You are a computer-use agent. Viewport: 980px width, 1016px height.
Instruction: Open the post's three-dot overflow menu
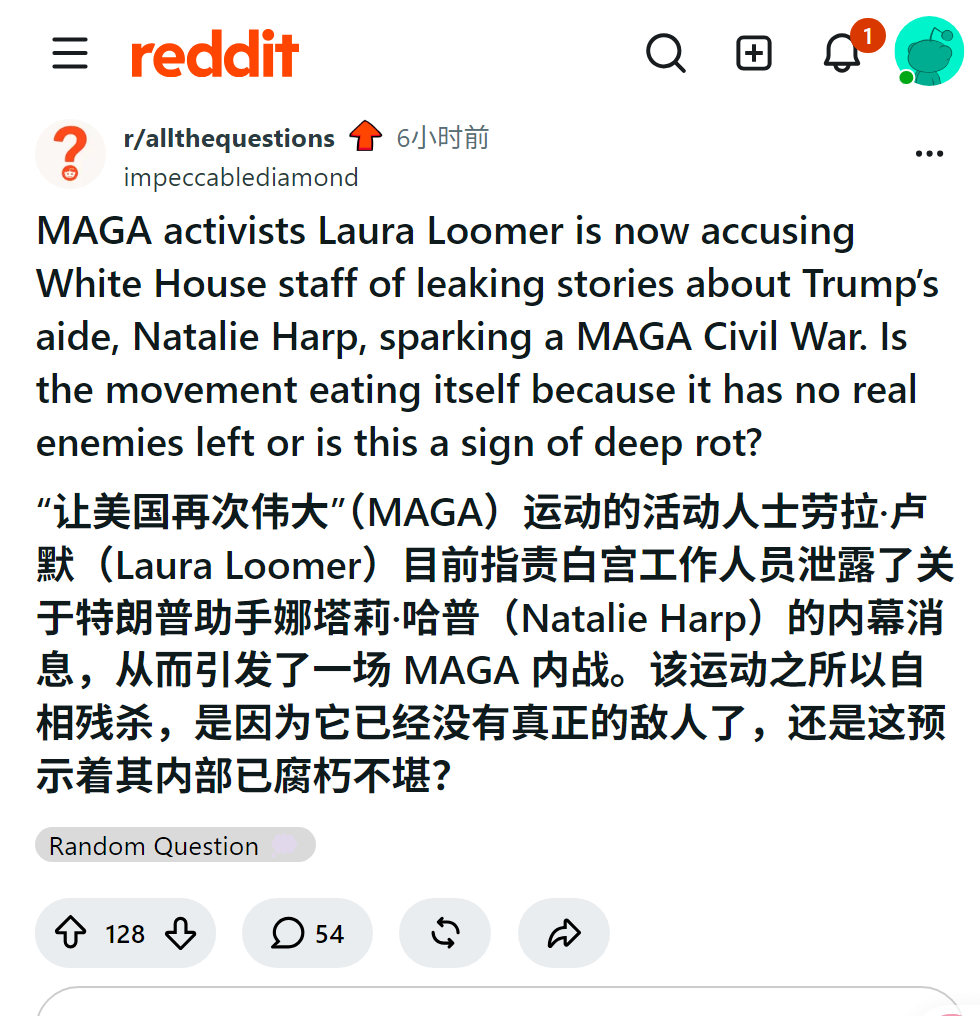click(x=929, y=154)
